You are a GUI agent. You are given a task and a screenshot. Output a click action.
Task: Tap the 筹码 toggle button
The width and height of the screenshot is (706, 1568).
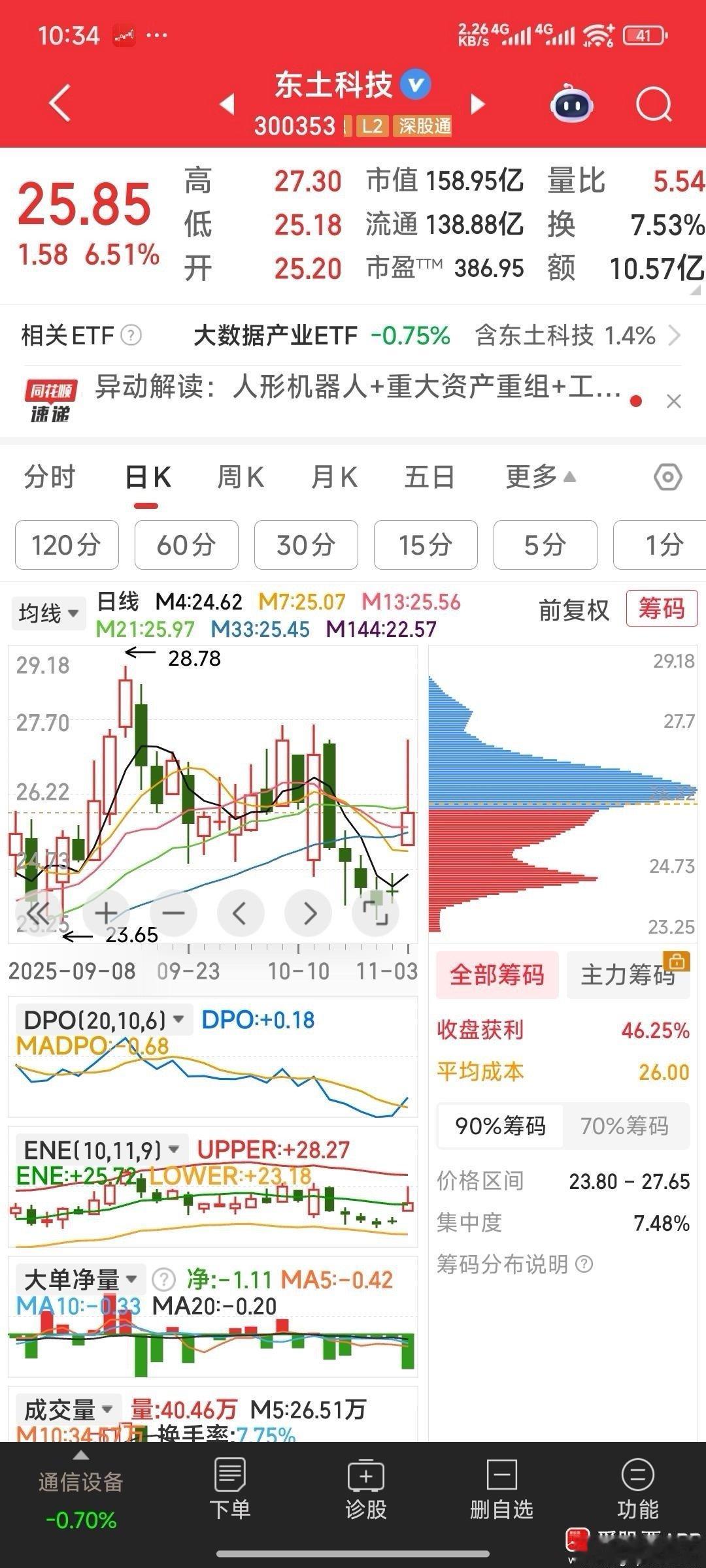coord(662,609)
